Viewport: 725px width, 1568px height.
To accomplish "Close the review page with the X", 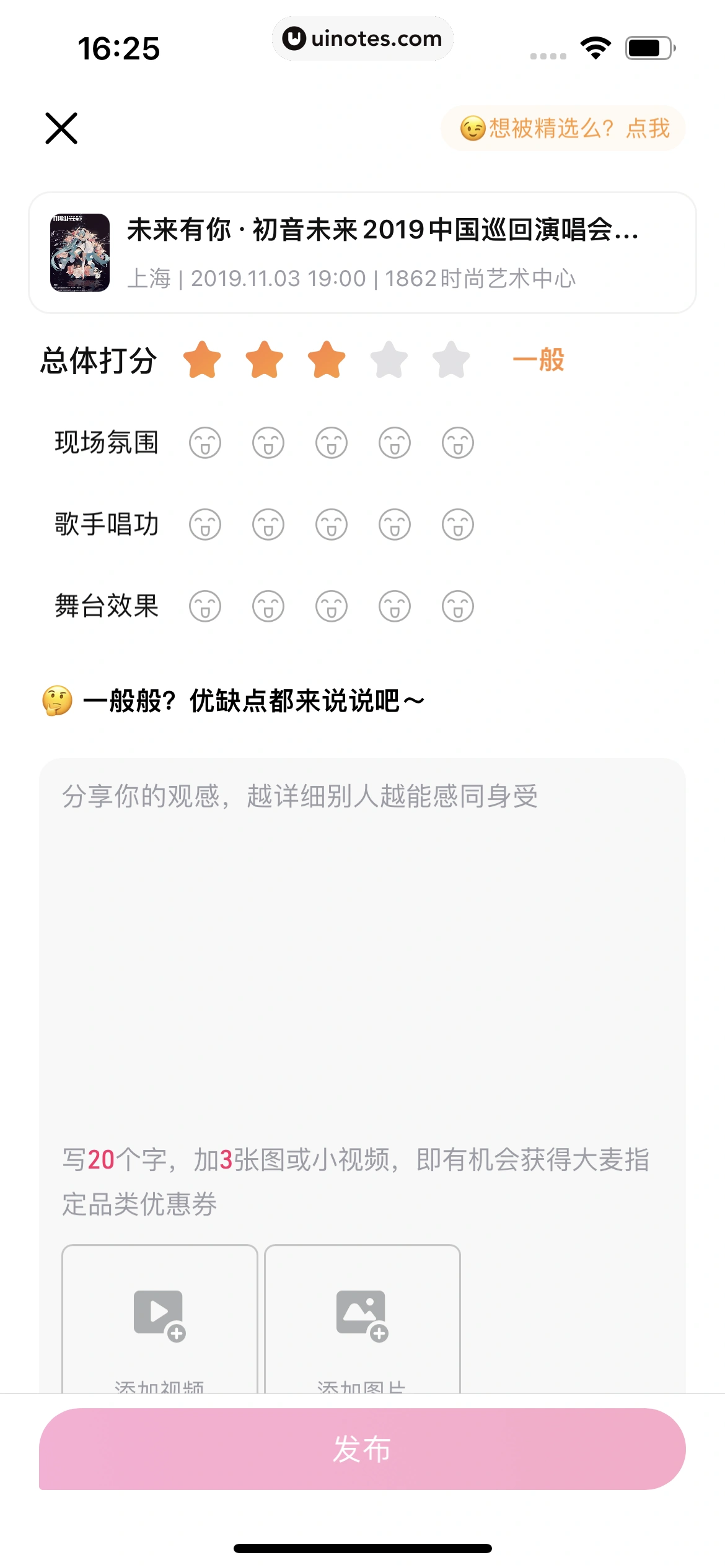I will coord(61,128).
